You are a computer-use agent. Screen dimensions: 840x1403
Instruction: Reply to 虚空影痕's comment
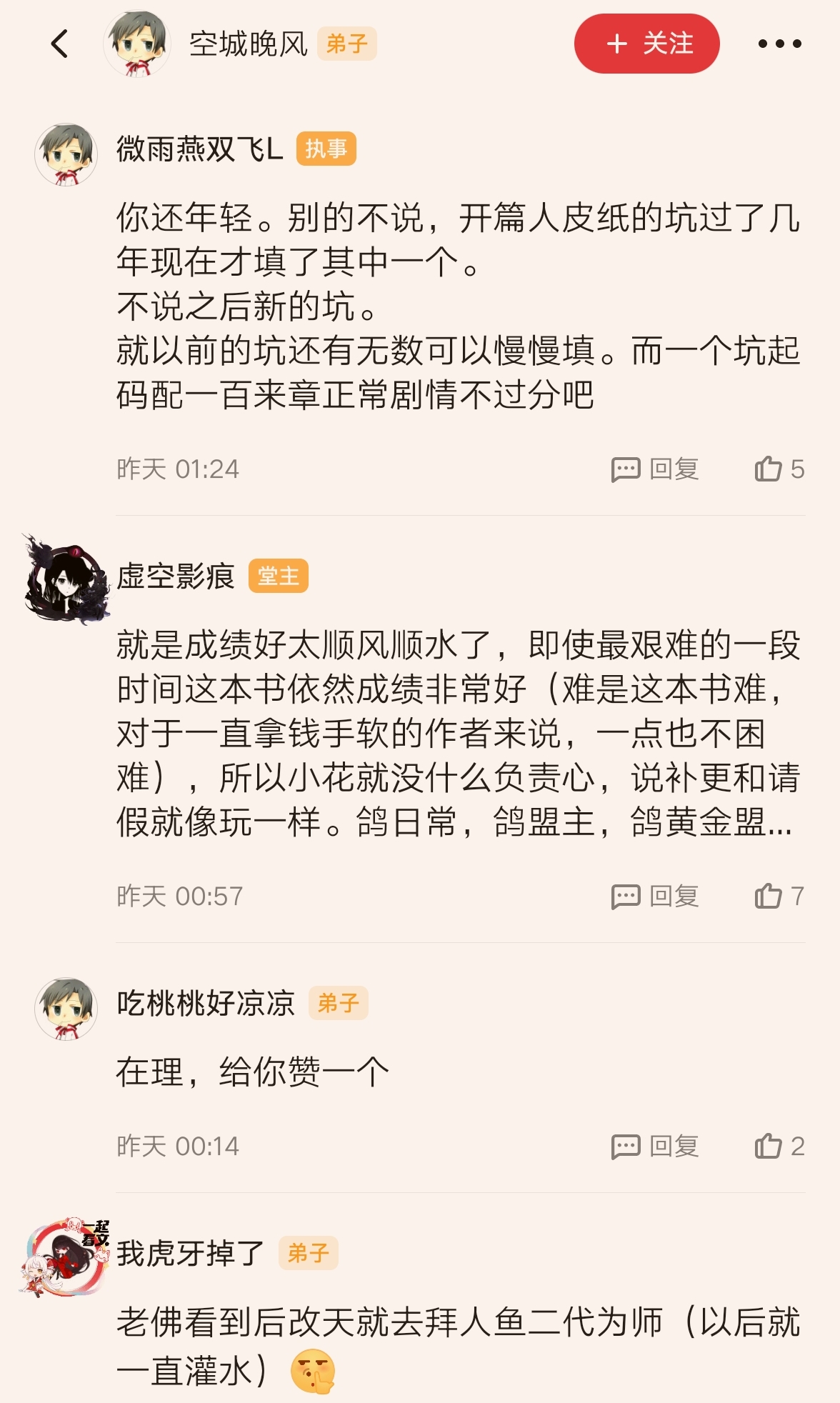655,897
